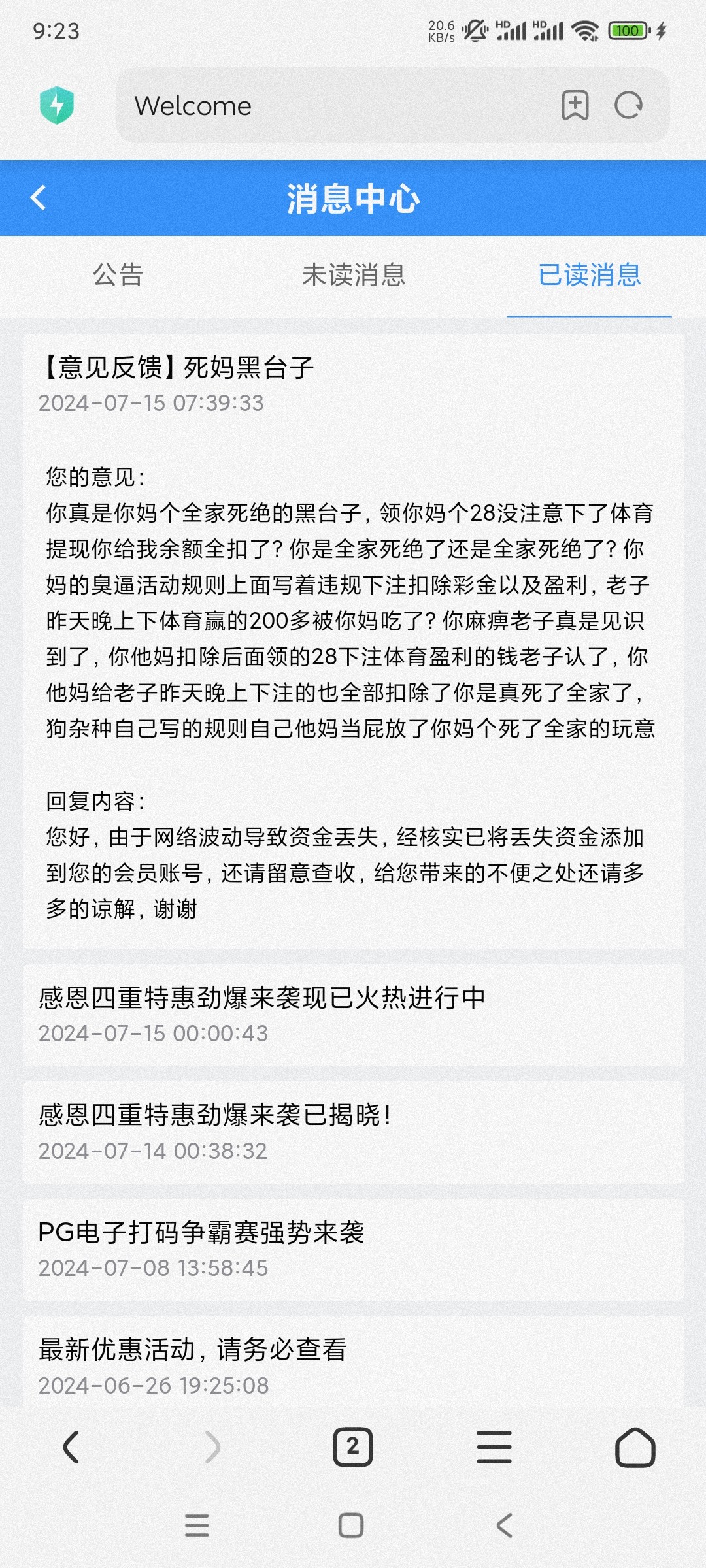The image size is (706, 1568).
Task: Reload the current page
Action: [x=629, y=105]
